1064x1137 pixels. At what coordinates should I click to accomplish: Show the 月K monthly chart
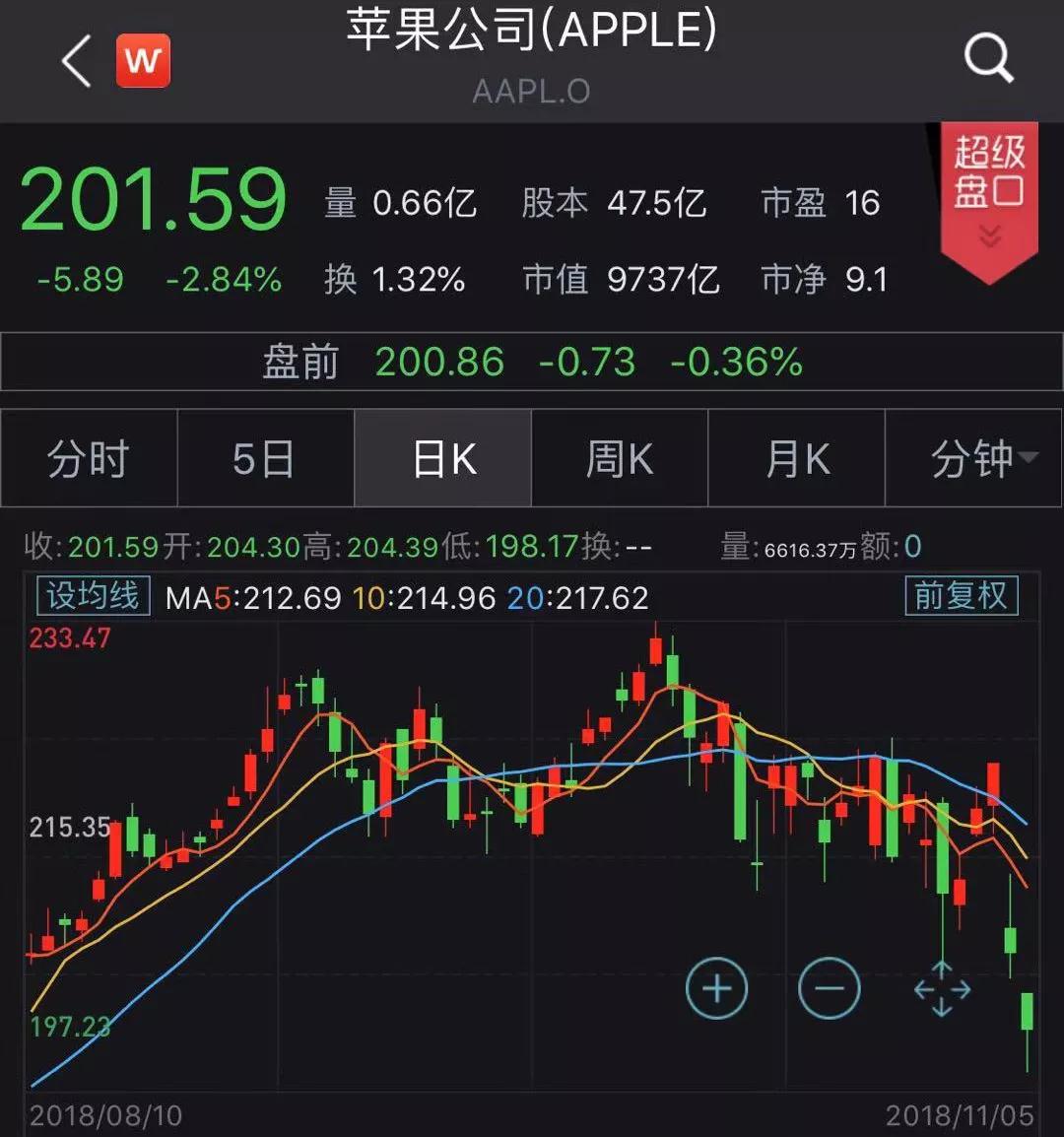click(x=796, y=459)
